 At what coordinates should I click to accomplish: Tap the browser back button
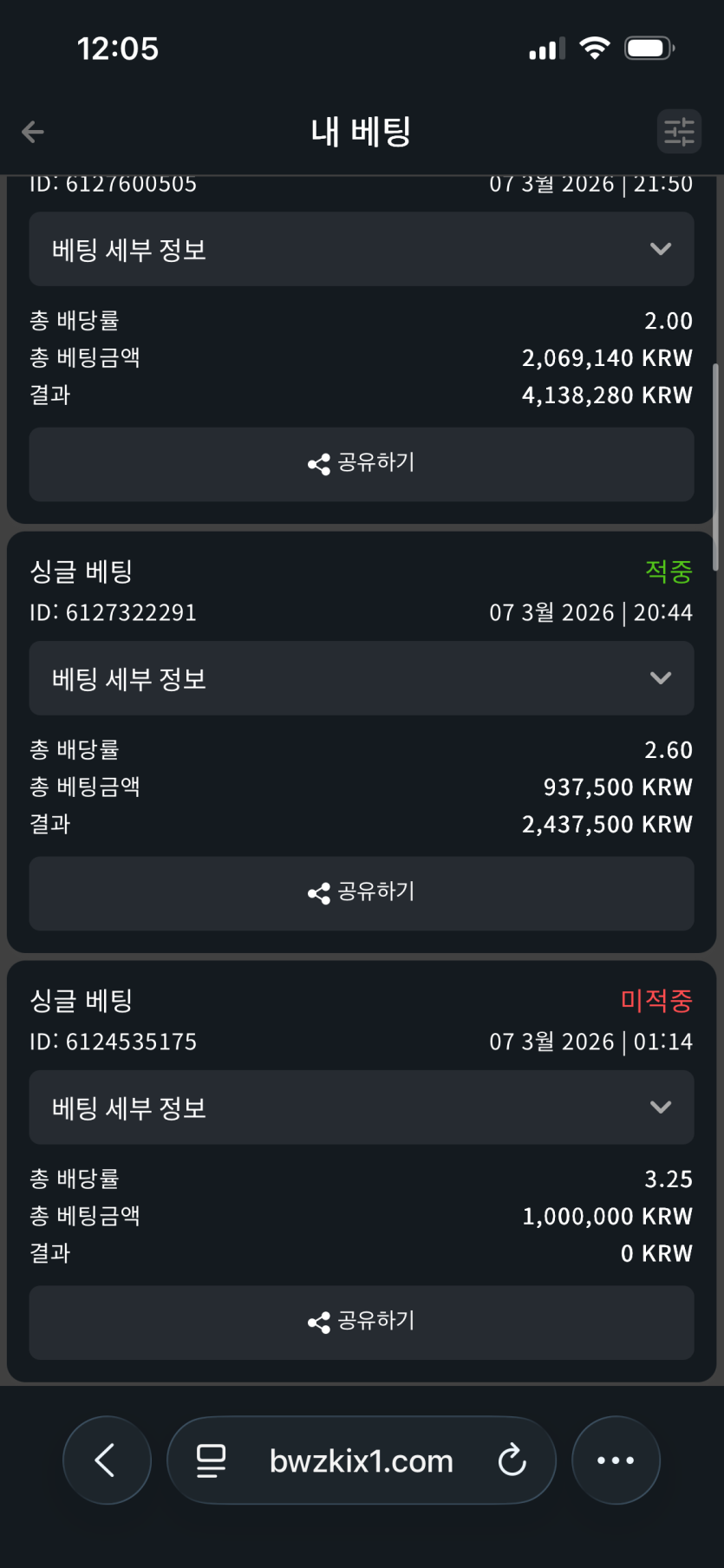click(107, 1460)
